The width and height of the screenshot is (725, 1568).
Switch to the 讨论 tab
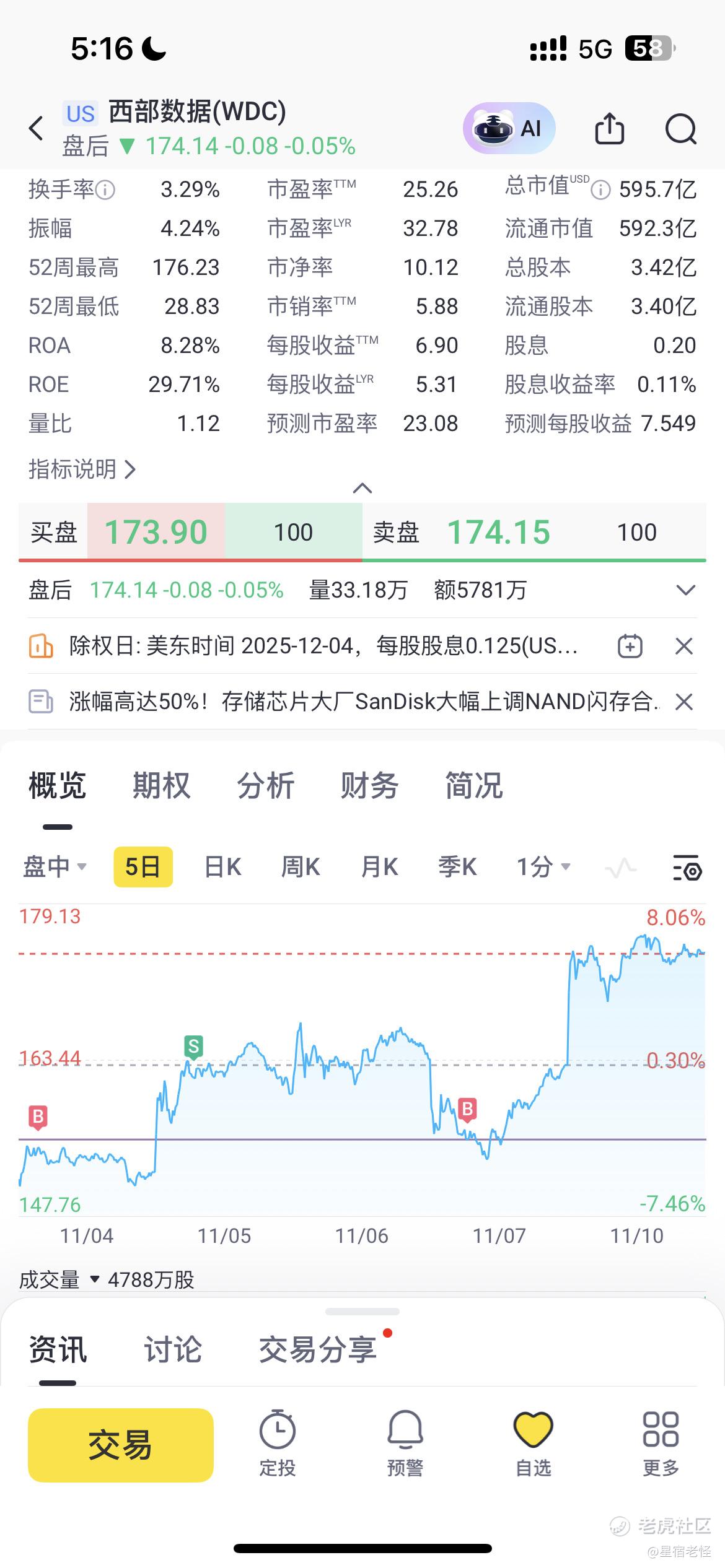click(x=173, y=1350)
